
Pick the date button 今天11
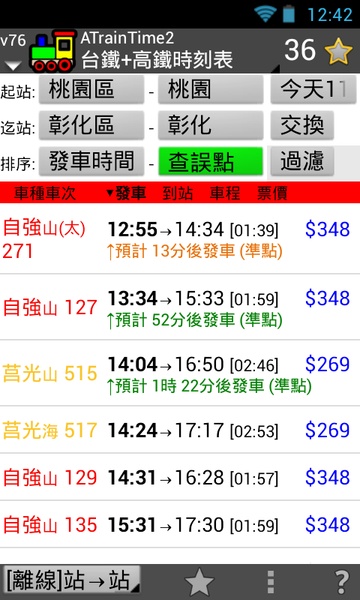point(313,89)
